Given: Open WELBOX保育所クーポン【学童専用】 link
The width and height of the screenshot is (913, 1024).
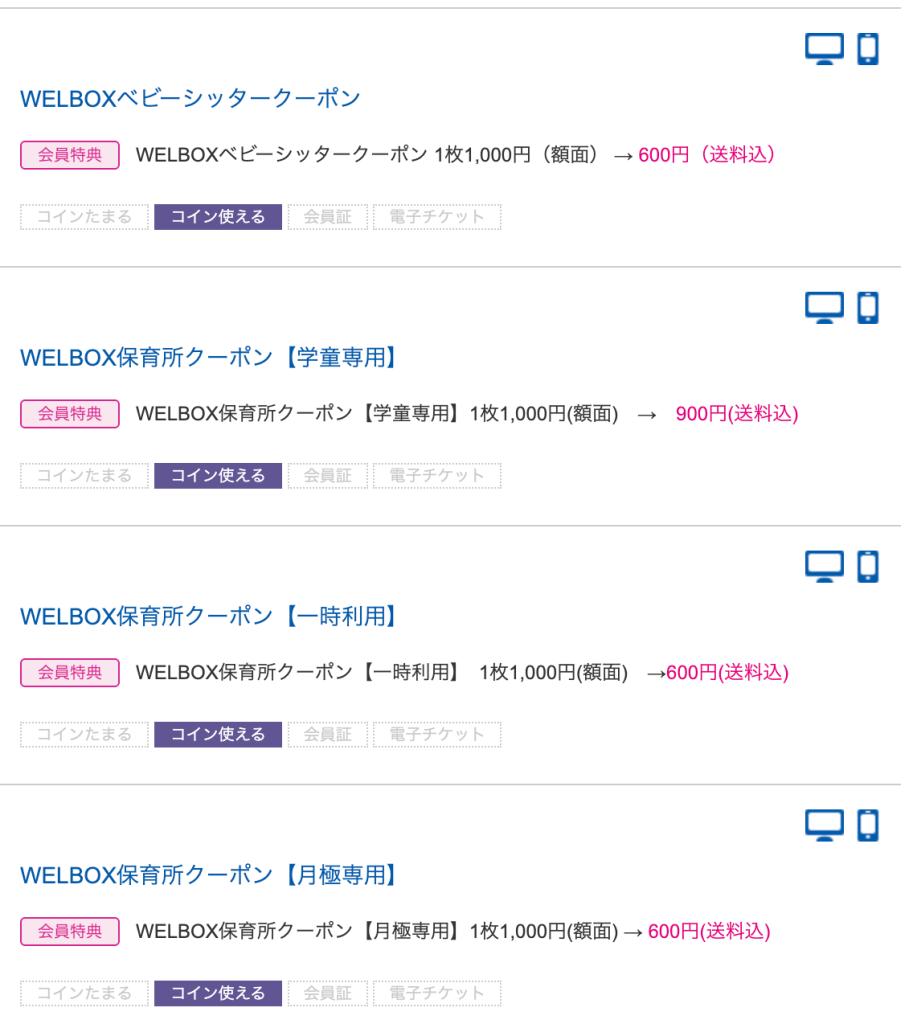Looking at the screenshot, I should point(209,358).
